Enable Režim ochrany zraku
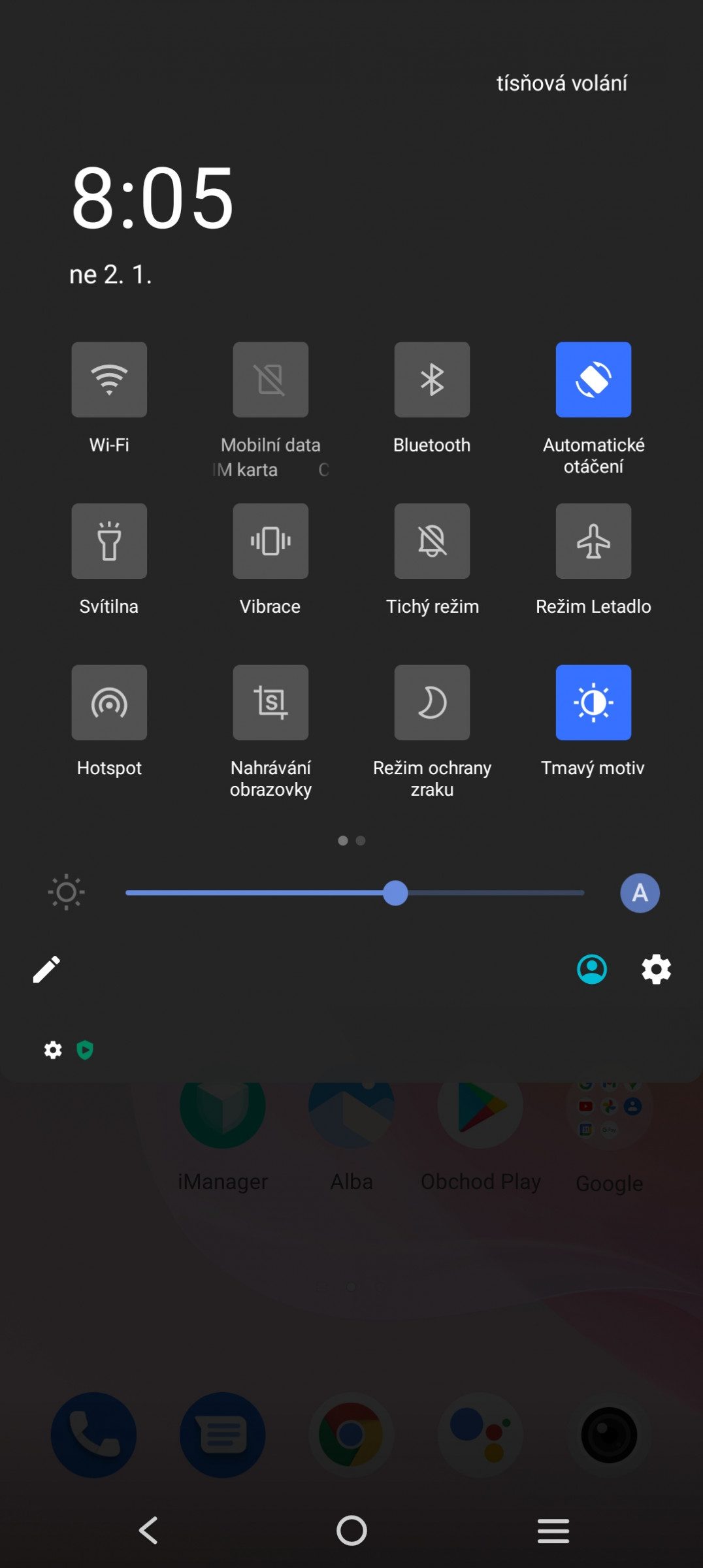 tap(432, 702)
